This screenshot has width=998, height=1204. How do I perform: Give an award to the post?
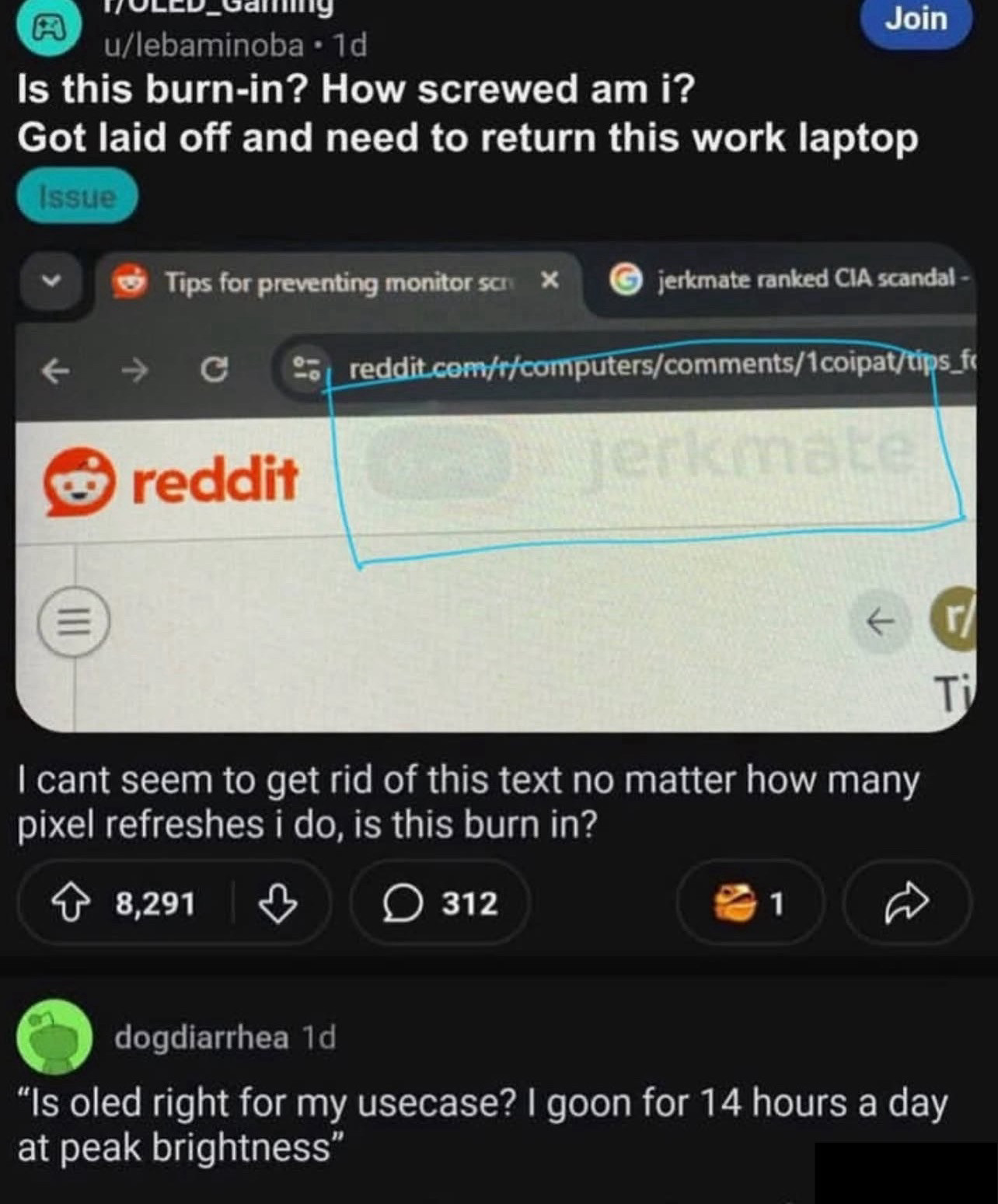coord(748,903)
